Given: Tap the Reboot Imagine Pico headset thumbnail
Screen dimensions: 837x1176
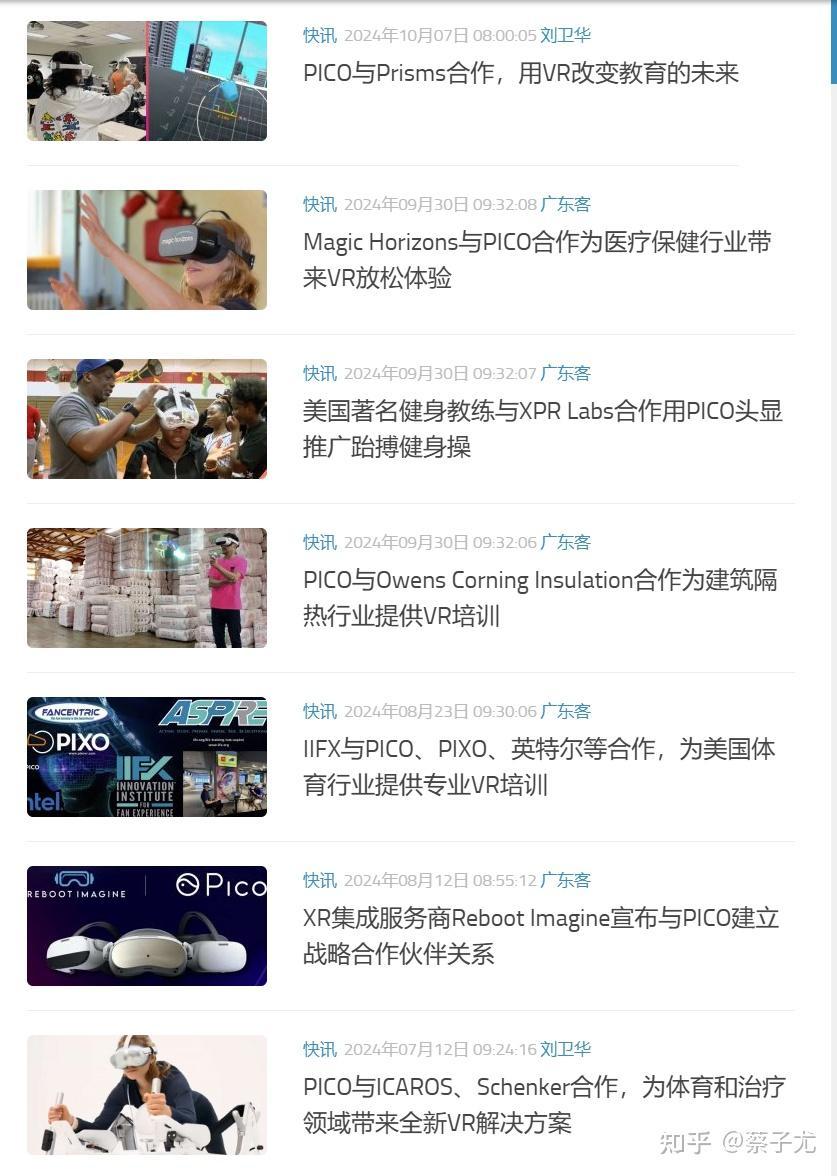Looking at the screenshot, I should click(x=147, y=926).
